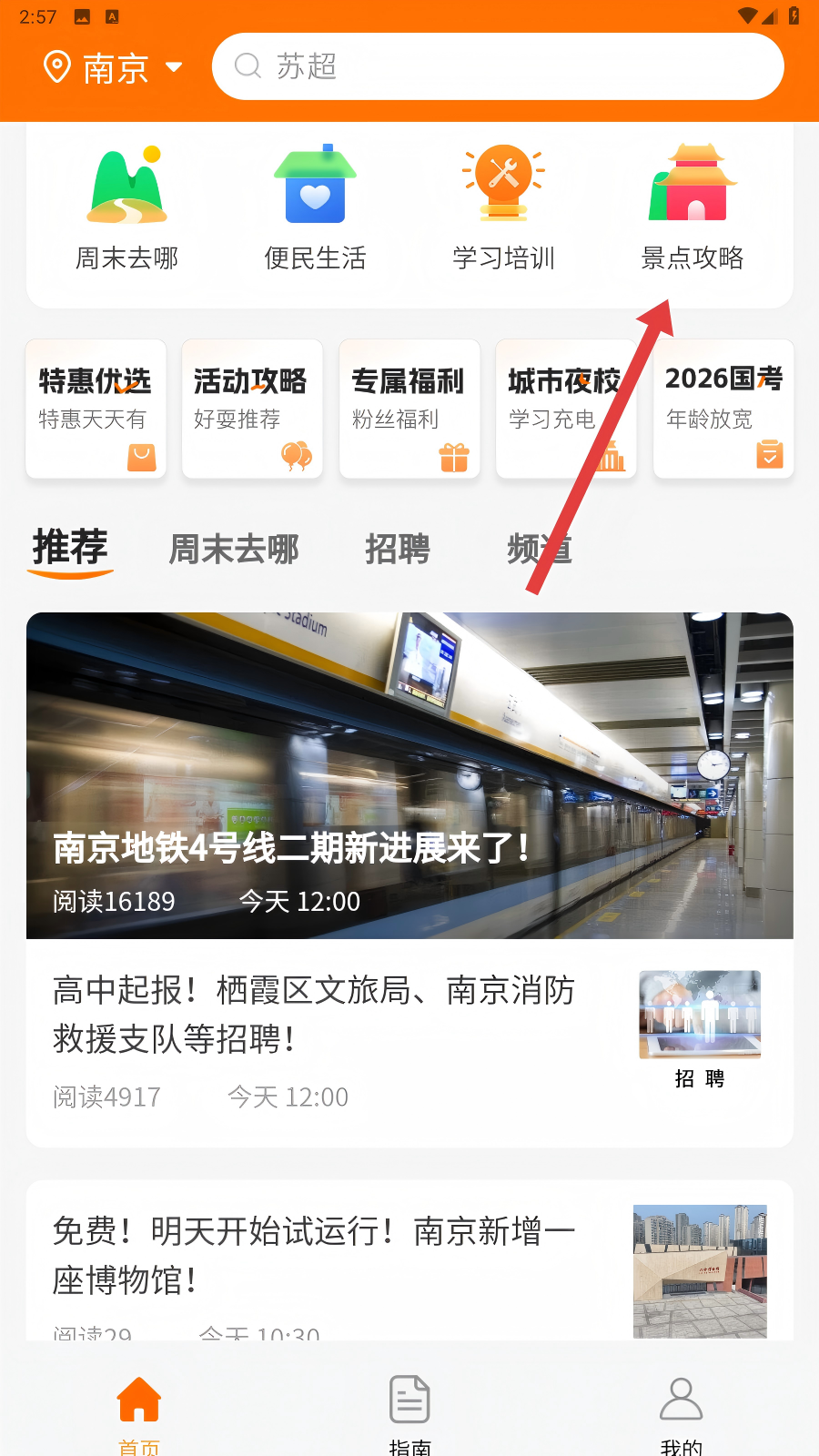Switch to the 周末去哪 feed tab
Image resolution: width=819 pixels, height=1456 pixels.
point(234,550)
